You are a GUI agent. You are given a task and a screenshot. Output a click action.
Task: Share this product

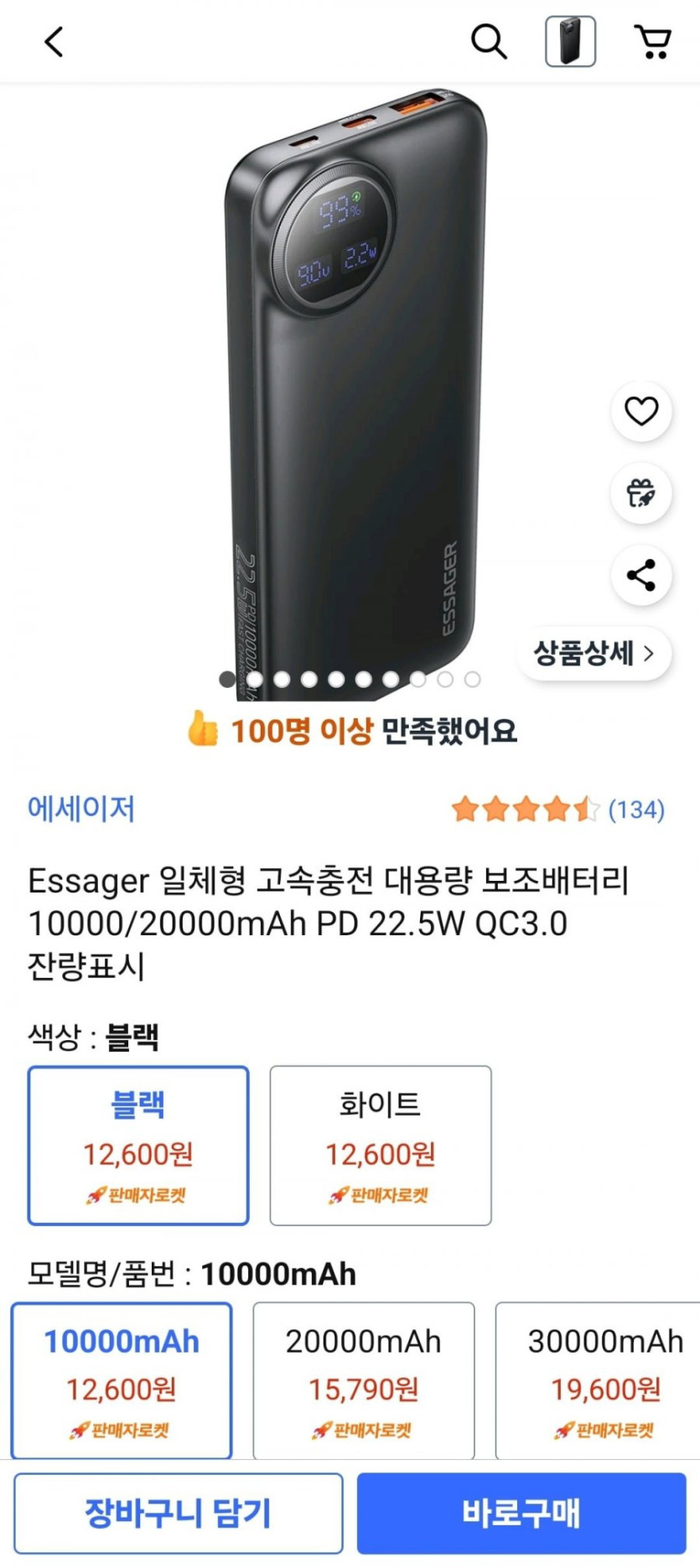[x=641, y=575]
